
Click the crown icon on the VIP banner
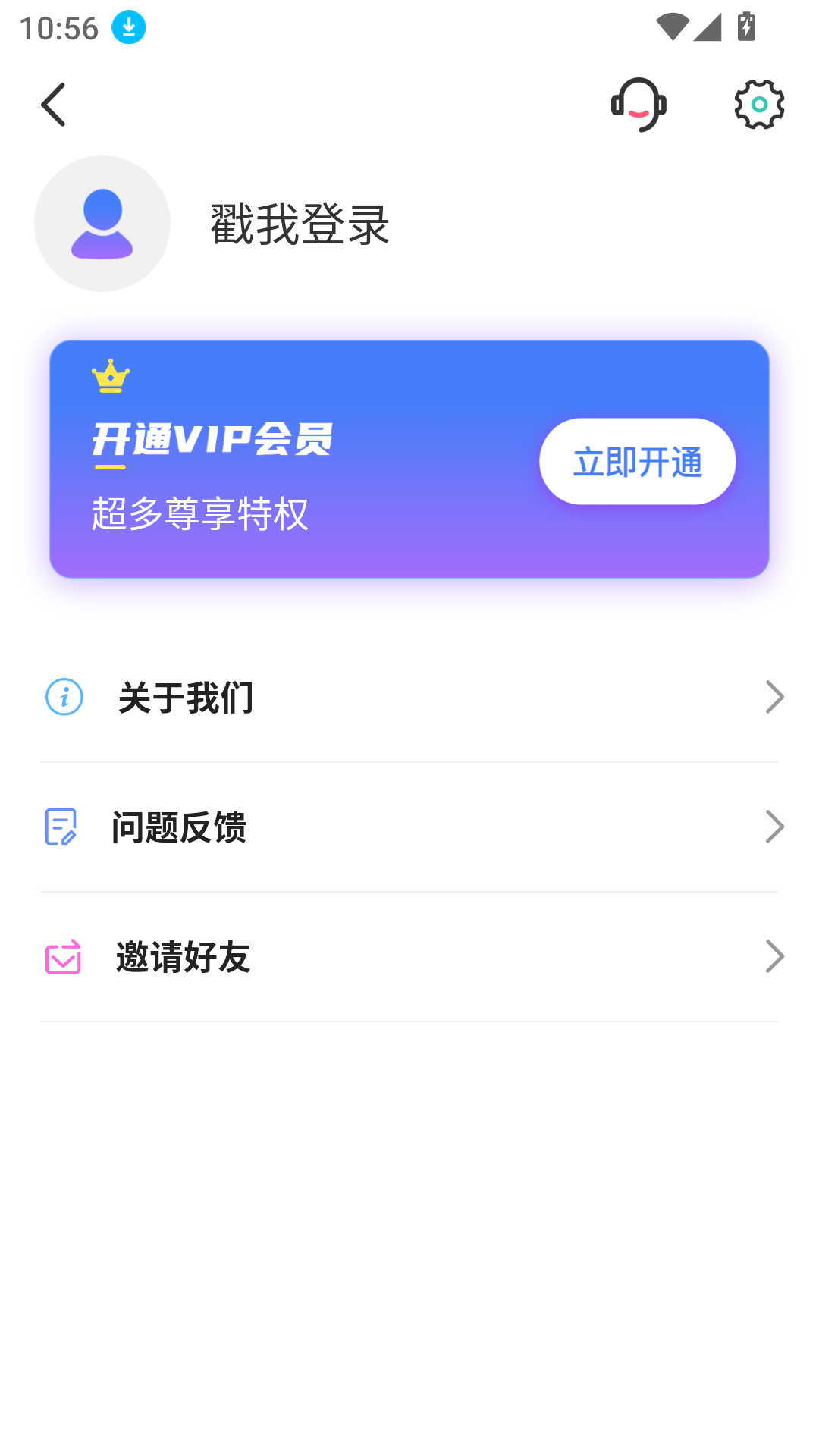click(x=111, y=377)
